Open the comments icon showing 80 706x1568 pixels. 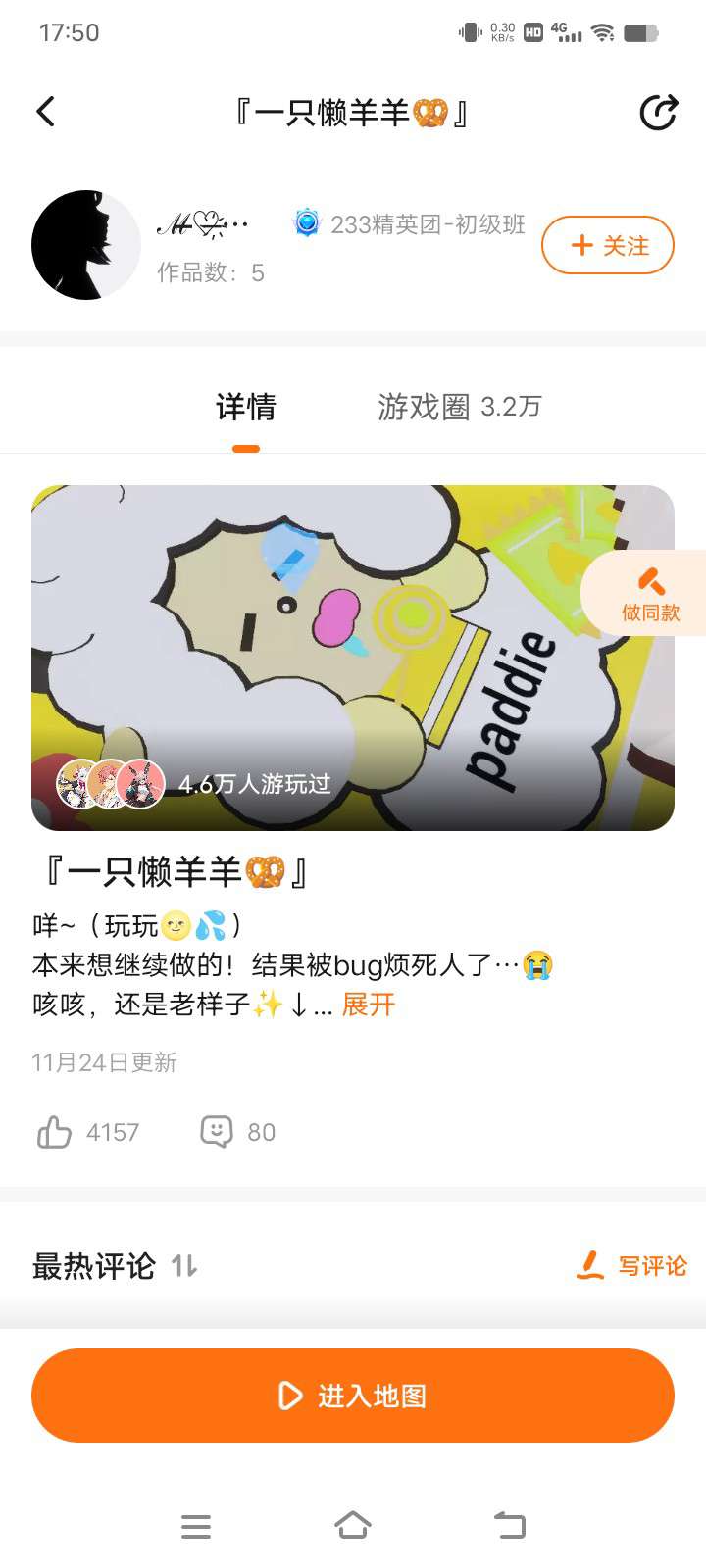[x=217, y=1132]
